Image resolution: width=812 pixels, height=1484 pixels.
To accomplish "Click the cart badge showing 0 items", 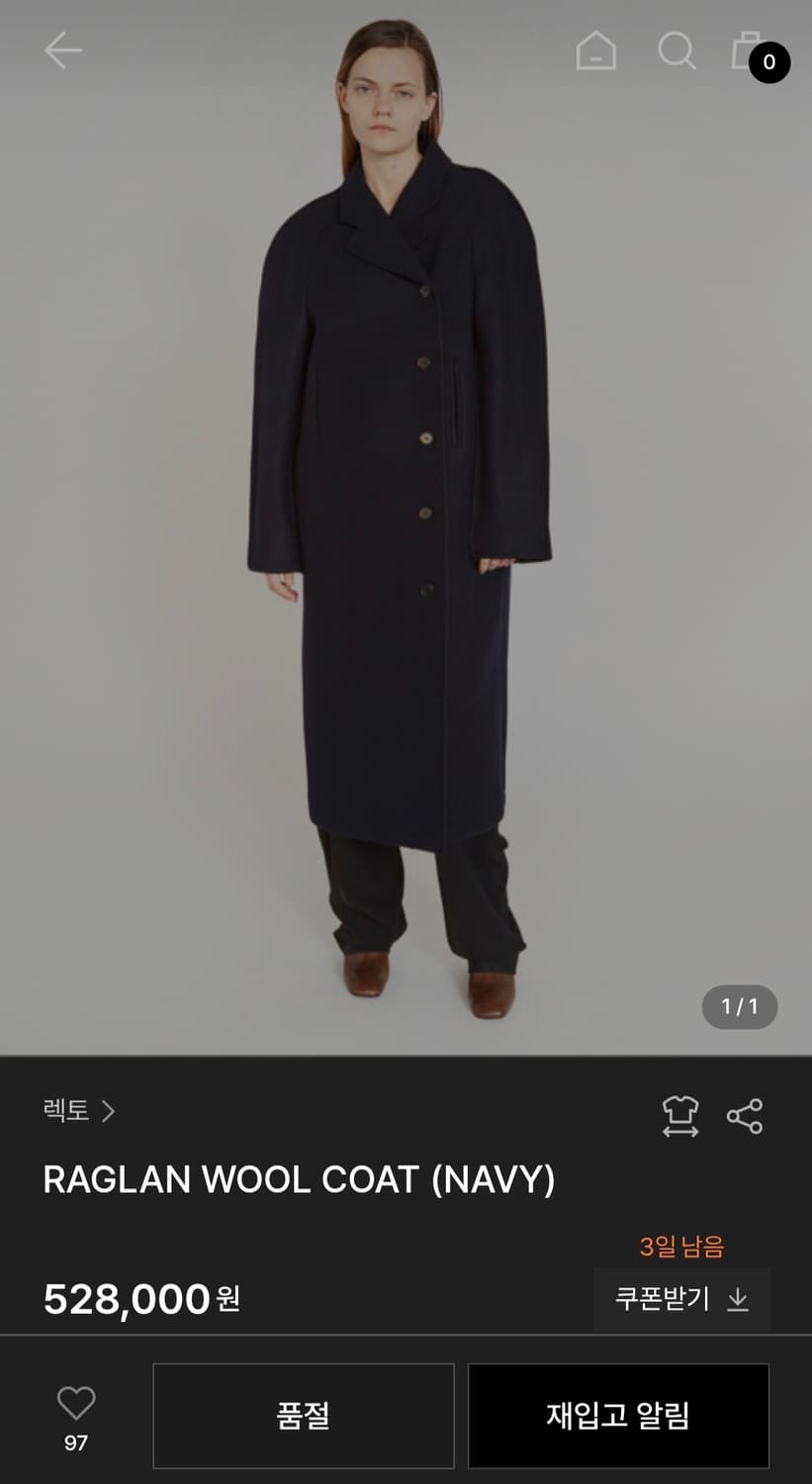I will tap(769, 62).
